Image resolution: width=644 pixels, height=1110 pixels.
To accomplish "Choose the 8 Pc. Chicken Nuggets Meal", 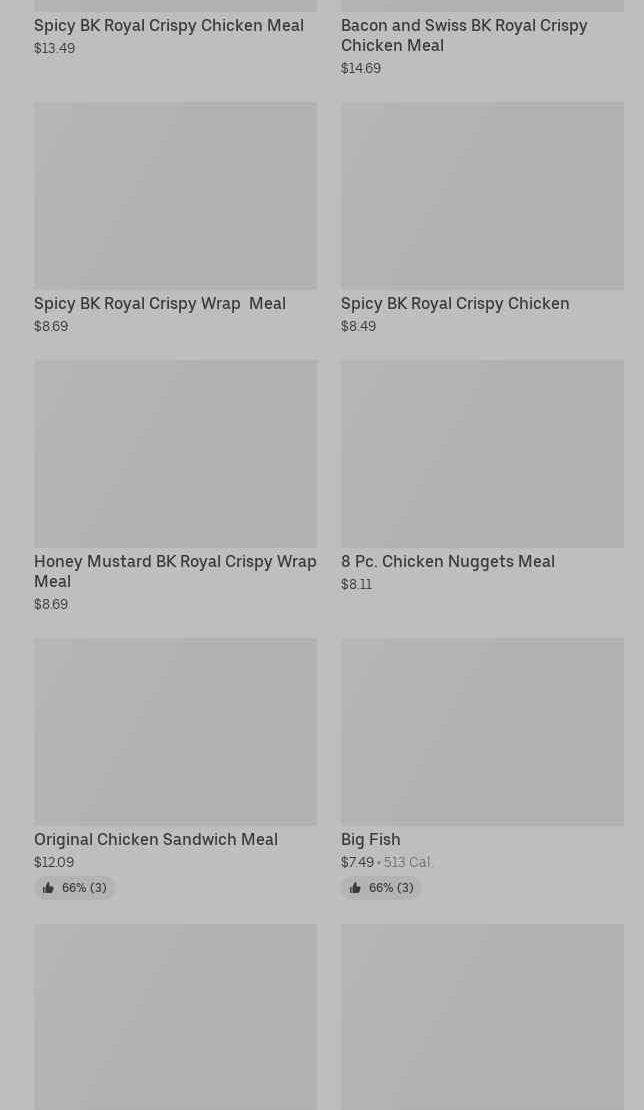I will click(483, 476).
